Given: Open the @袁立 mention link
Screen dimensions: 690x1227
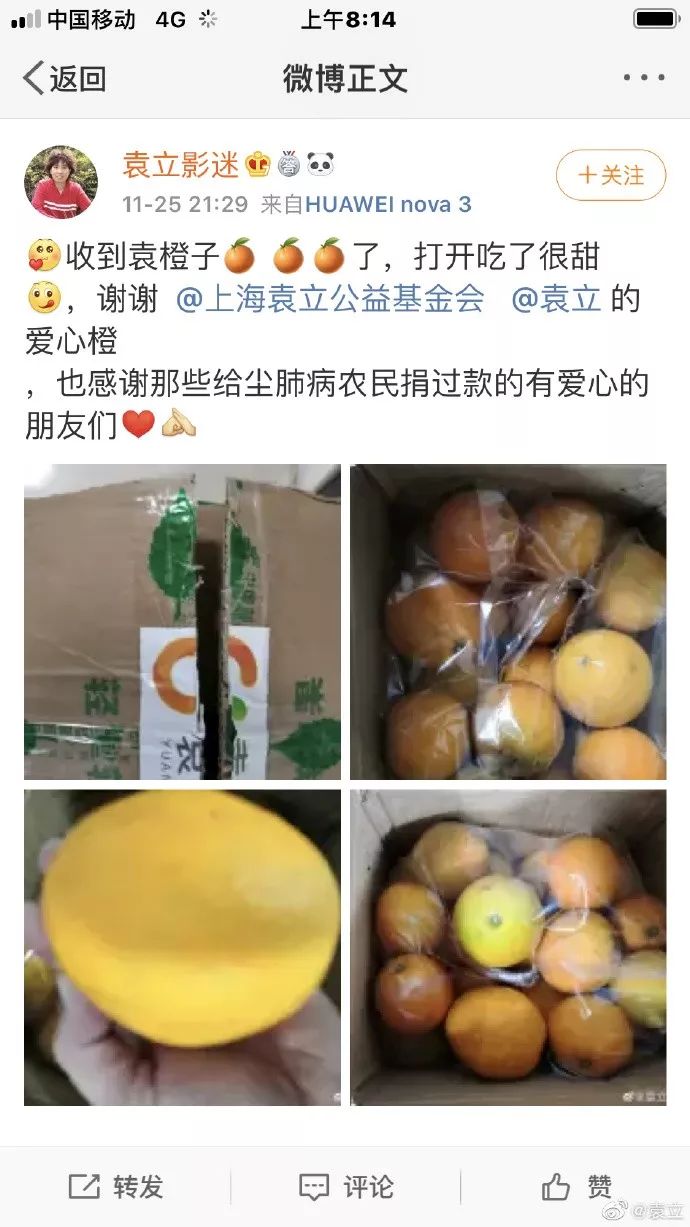Looking at the screenshot, I should click(556, 299).
